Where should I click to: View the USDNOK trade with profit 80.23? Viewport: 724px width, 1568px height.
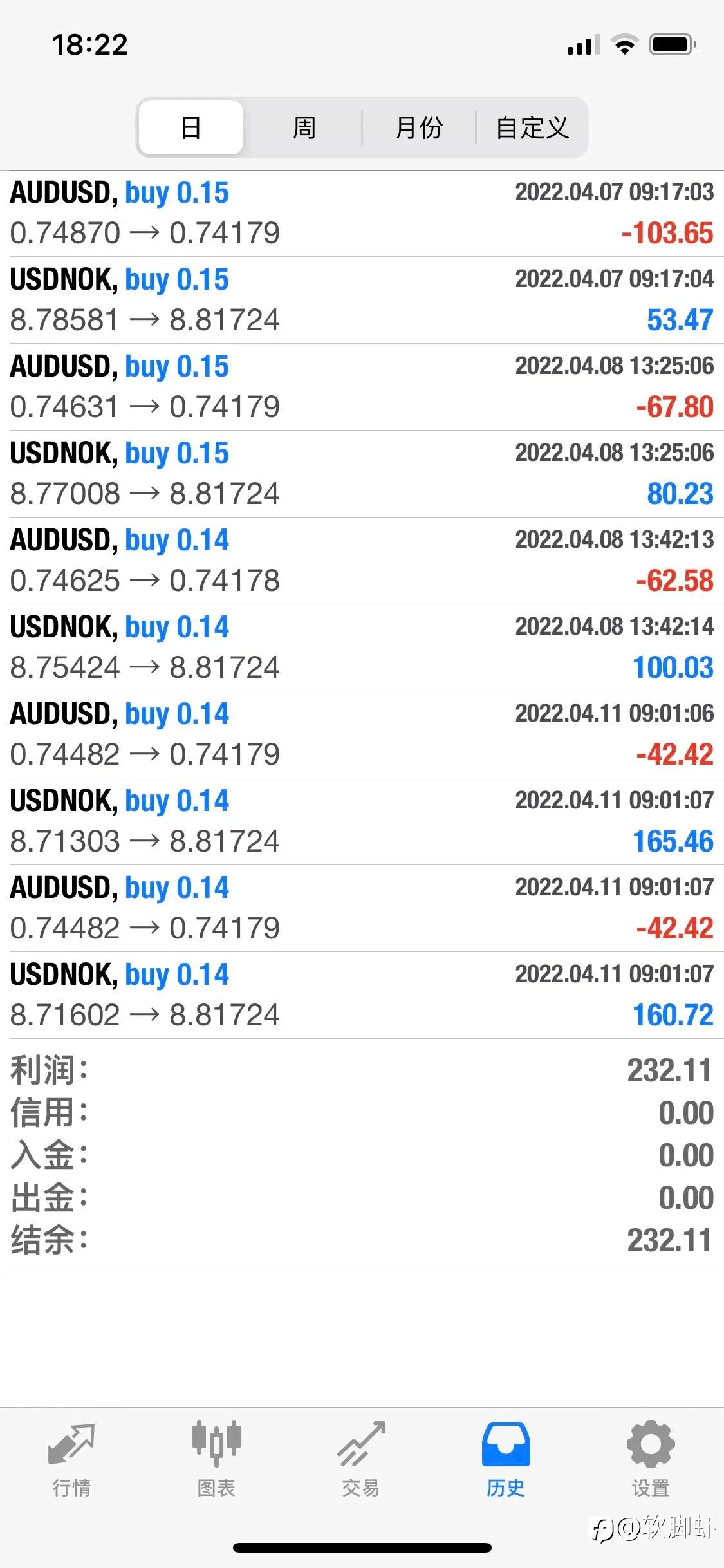click(x=362, y=474)
